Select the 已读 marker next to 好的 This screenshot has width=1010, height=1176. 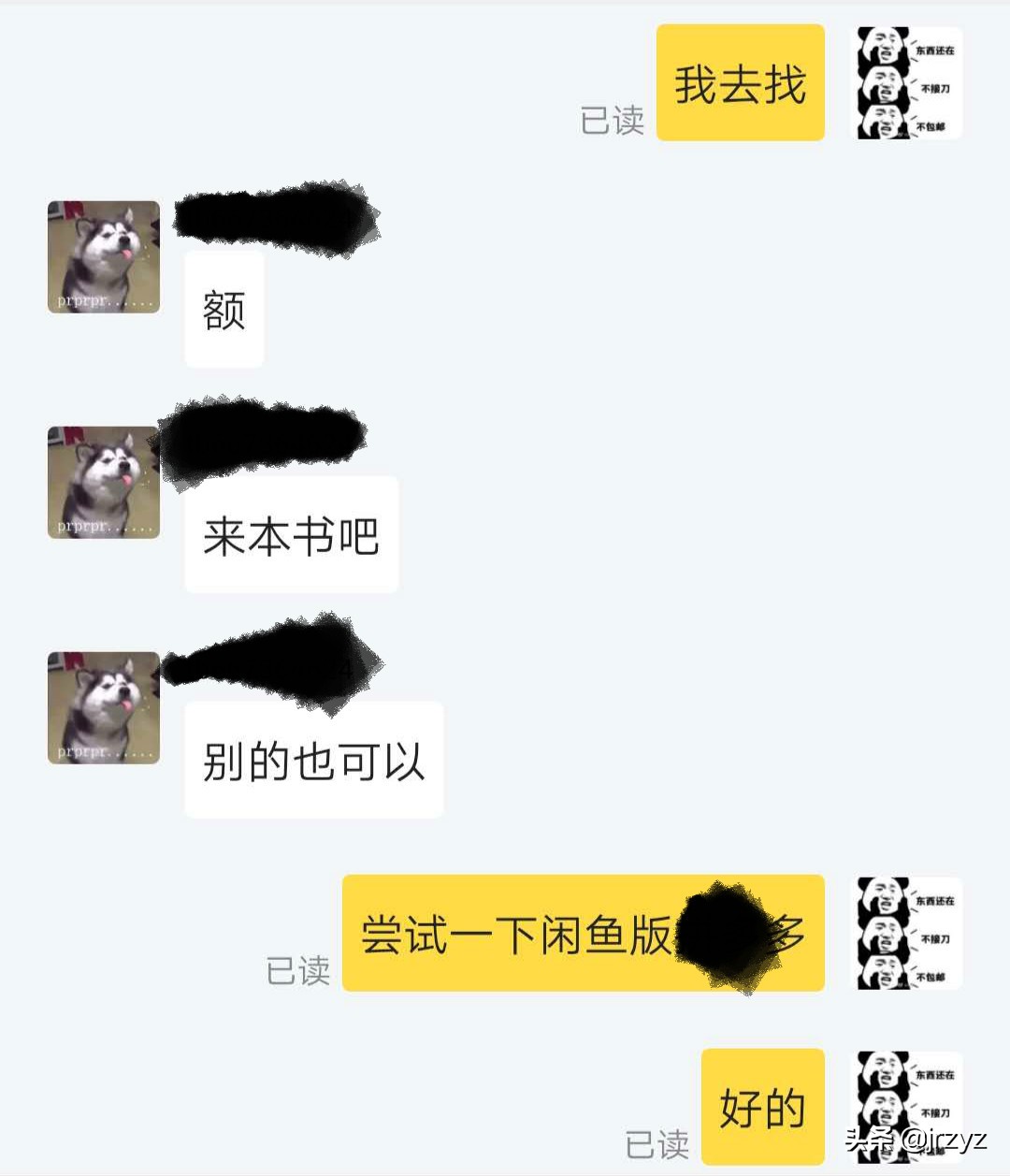click(x=656, y=1143)
